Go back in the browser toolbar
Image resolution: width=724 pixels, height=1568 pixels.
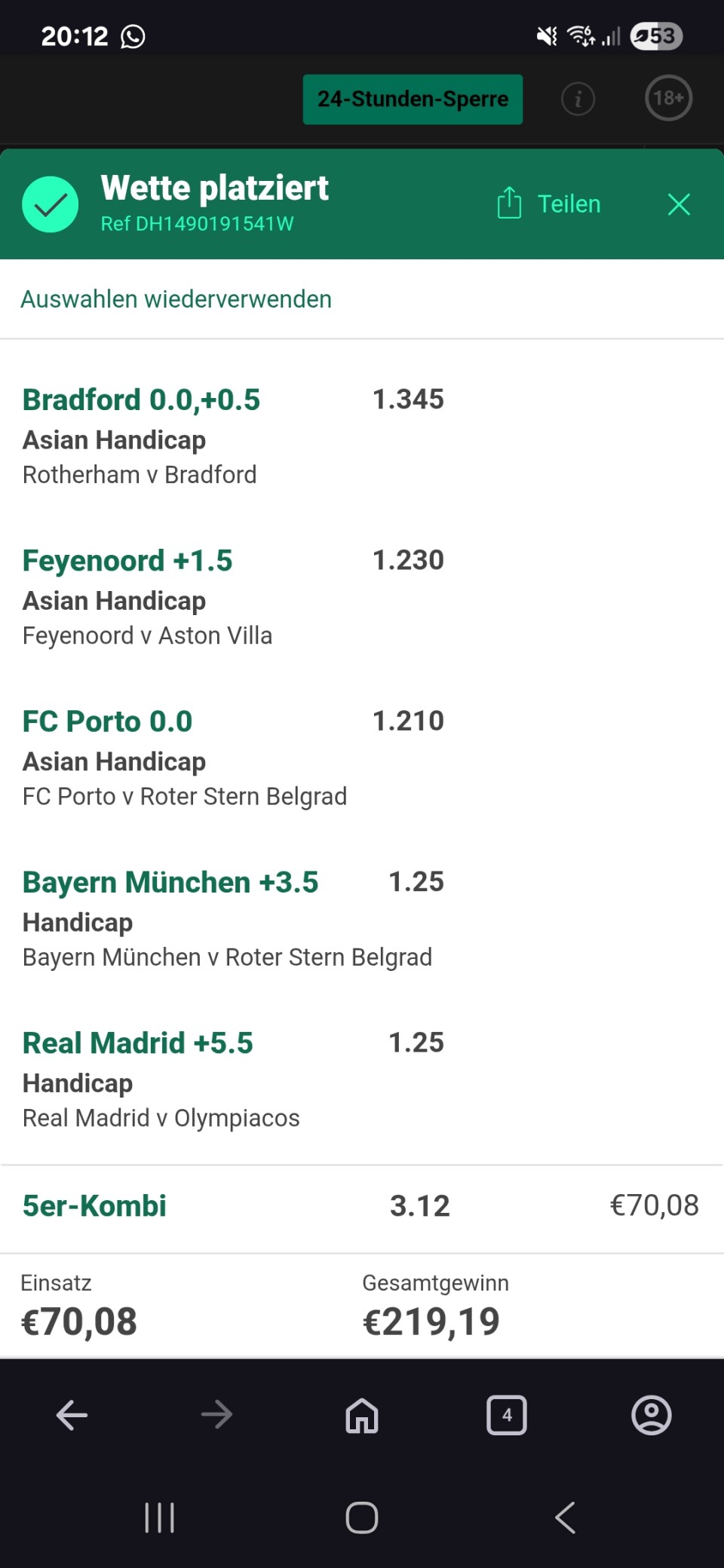pos(72,1415)
